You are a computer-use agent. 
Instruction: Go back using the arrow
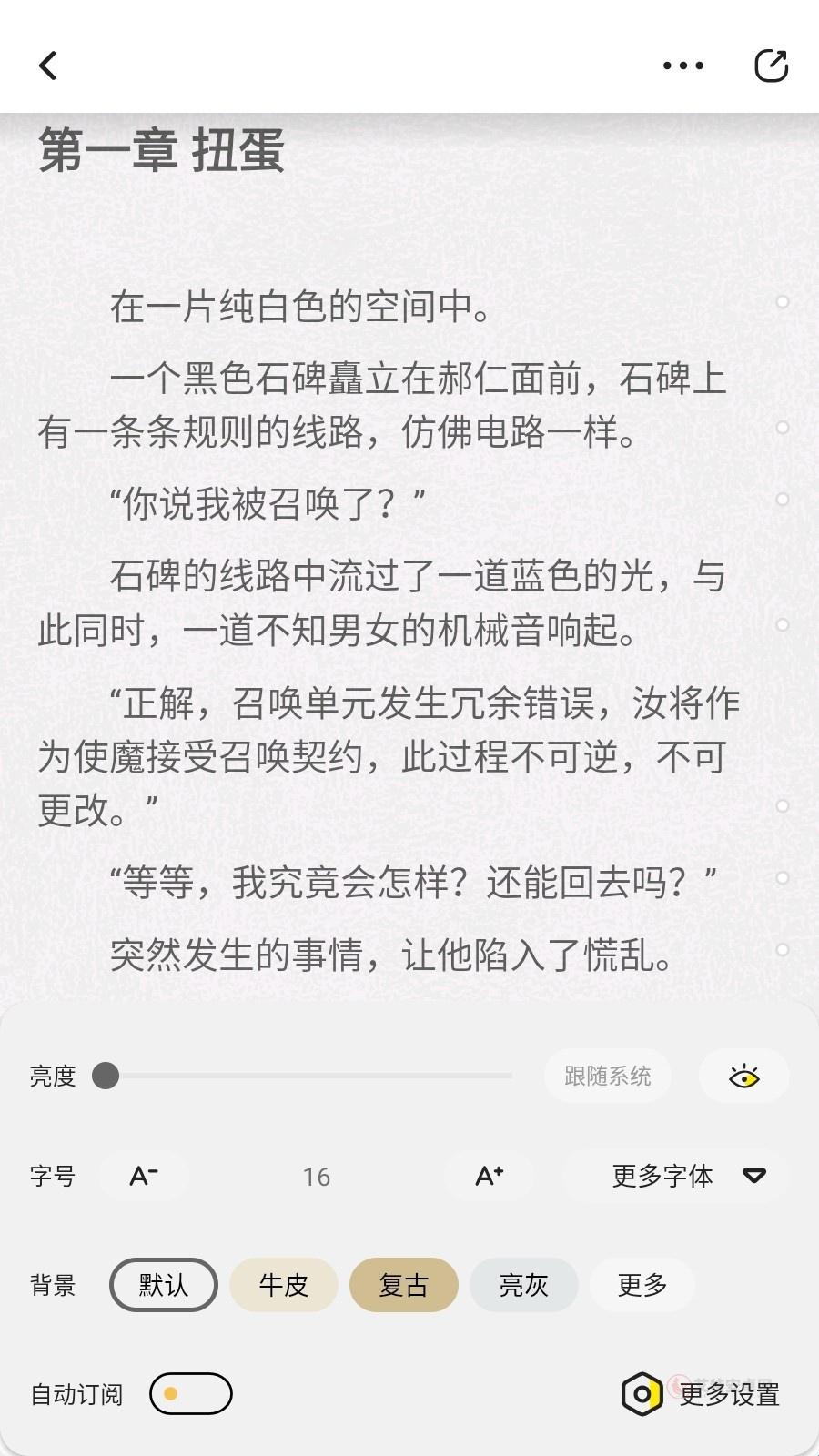coord(48,66)
